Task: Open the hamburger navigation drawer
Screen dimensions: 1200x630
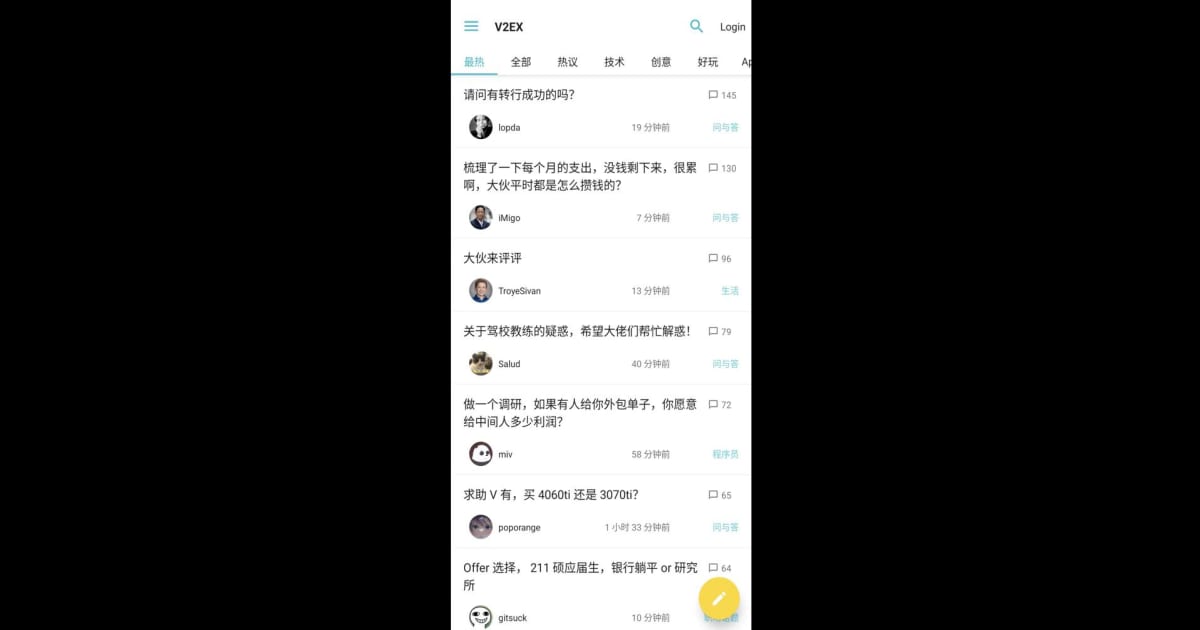Action: (471, 27)
